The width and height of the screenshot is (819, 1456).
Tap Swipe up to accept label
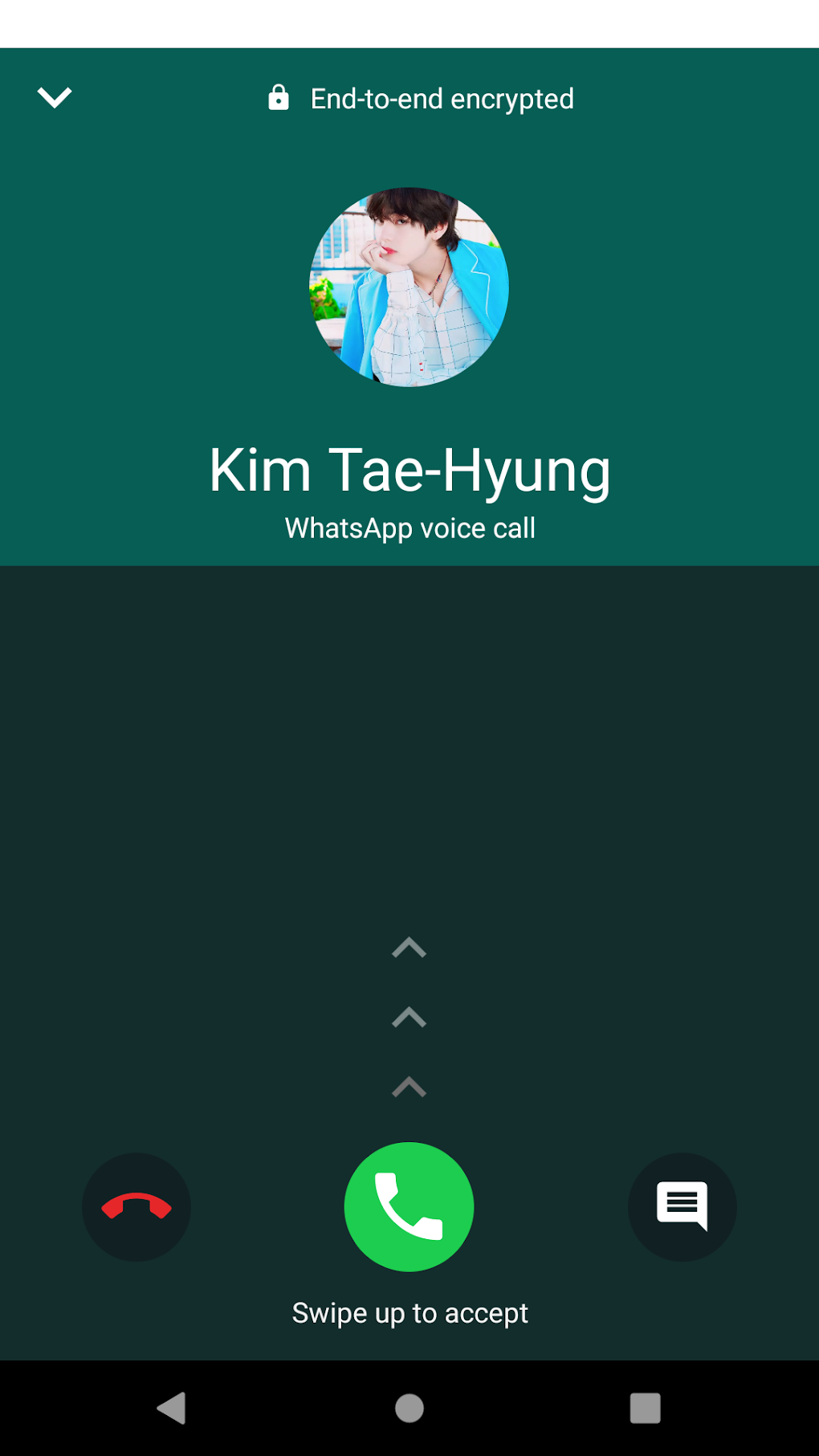coord(409,1312)
